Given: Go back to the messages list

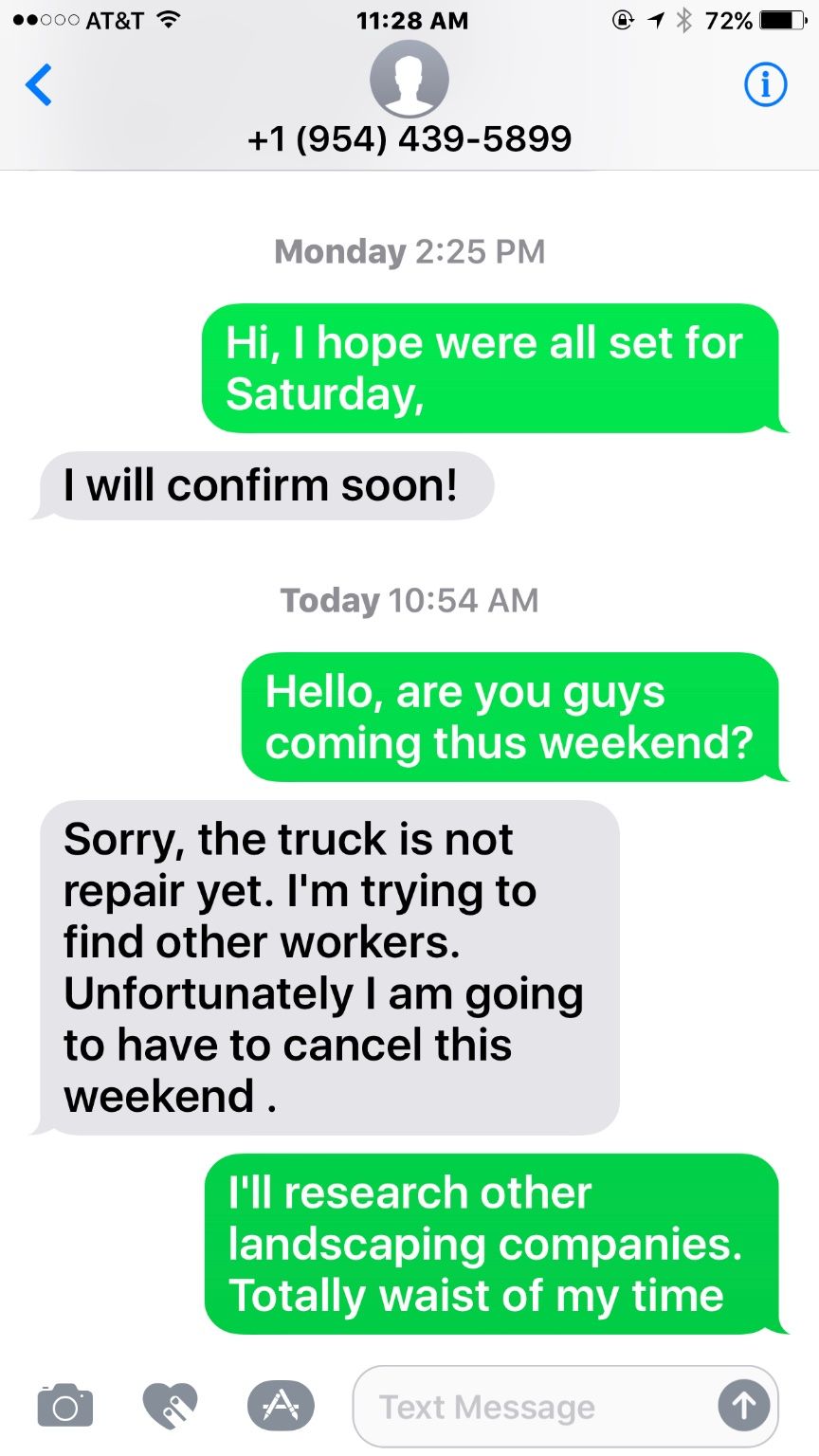Looking at the screenshot, I should tap(39, 85).
